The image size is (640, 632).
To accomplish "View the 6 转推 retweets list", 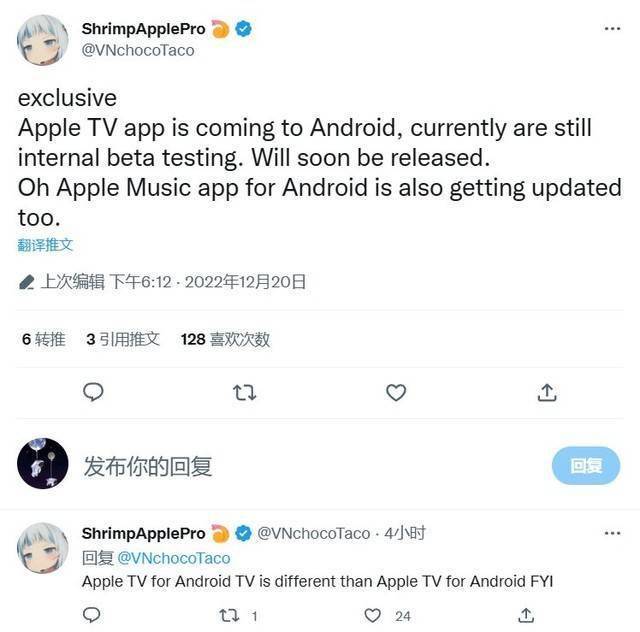I will [43, 339].
